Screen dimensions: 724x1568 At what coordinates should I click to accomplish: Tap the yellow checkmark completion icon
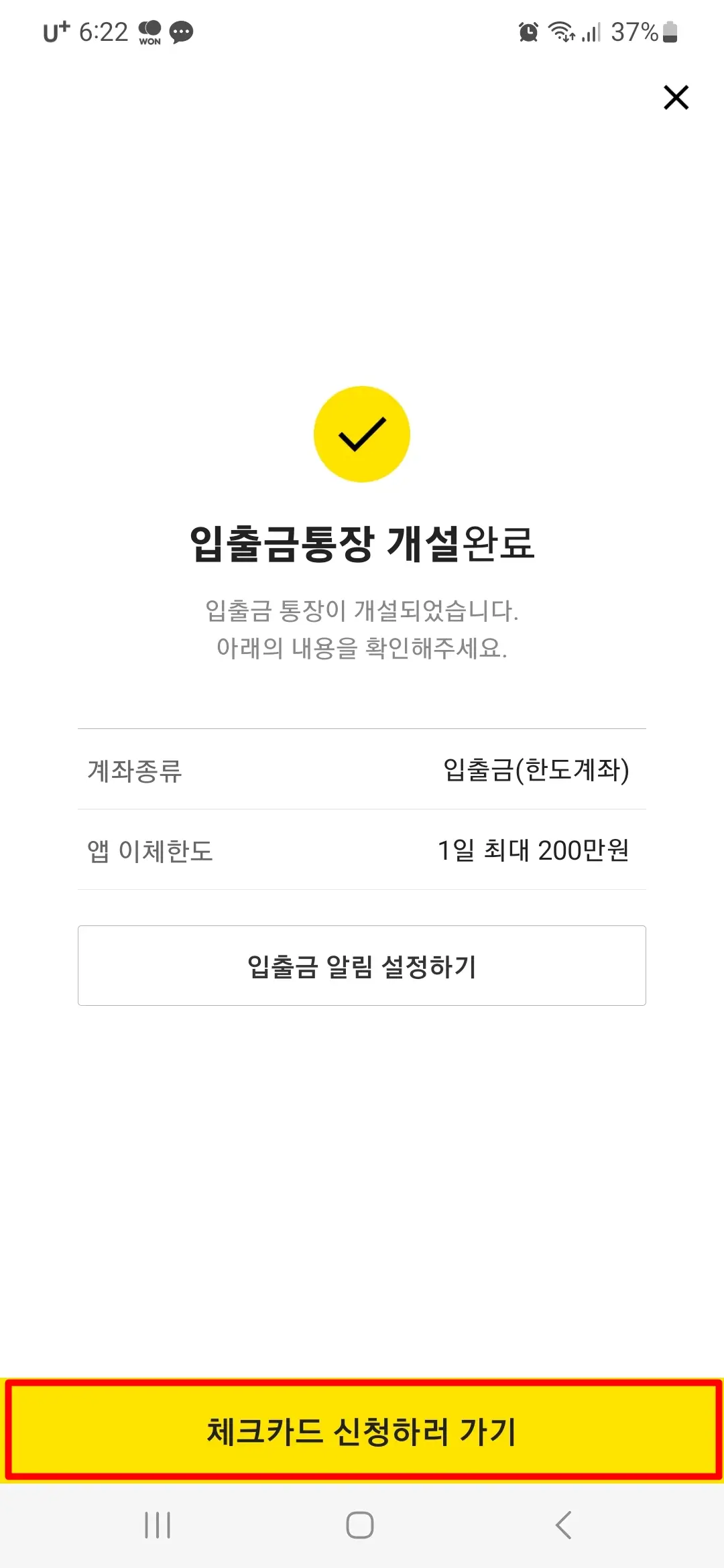point(361,434)
